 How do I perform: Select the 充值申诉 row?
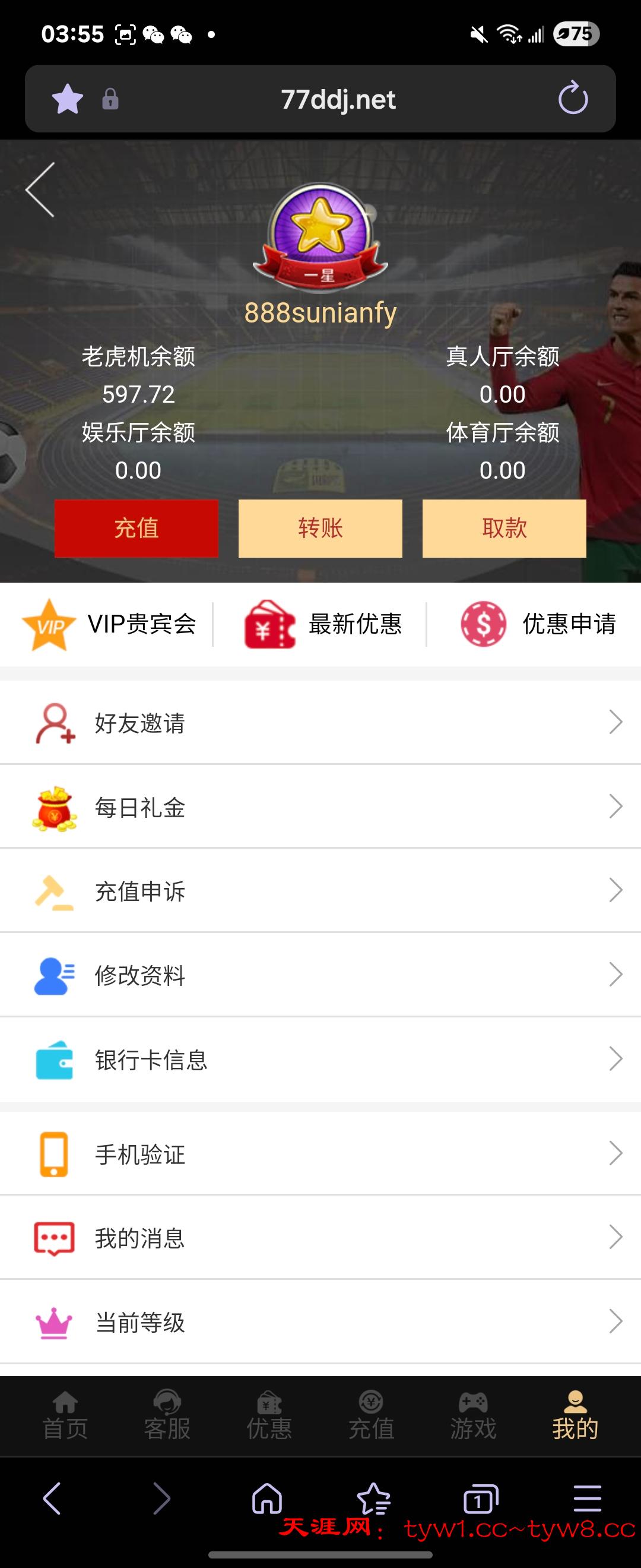pos(320,891)
